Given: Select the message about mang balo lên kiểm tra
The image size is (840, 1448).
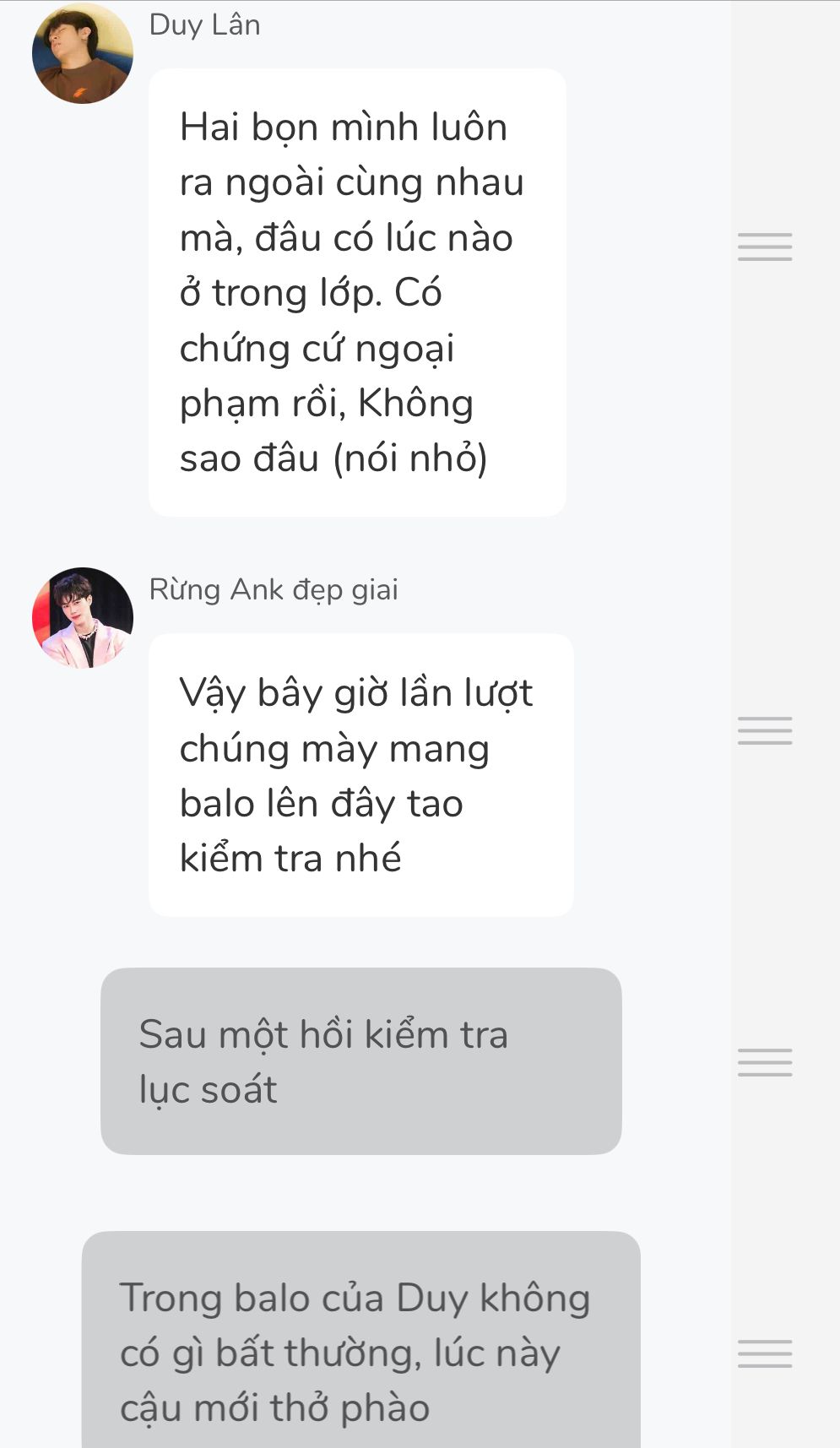Looking at the screenshot, I should [361, 775].
